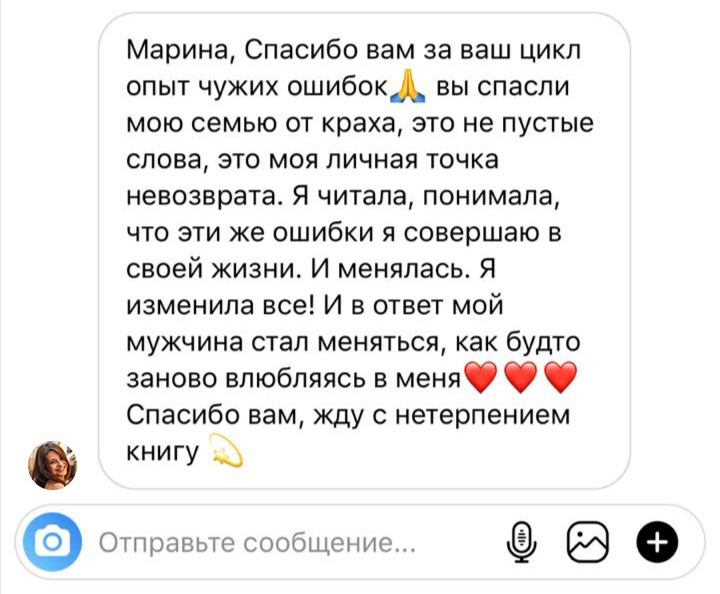Focus the 'Отправьте сообщение' text field

(x=256, y=544)
